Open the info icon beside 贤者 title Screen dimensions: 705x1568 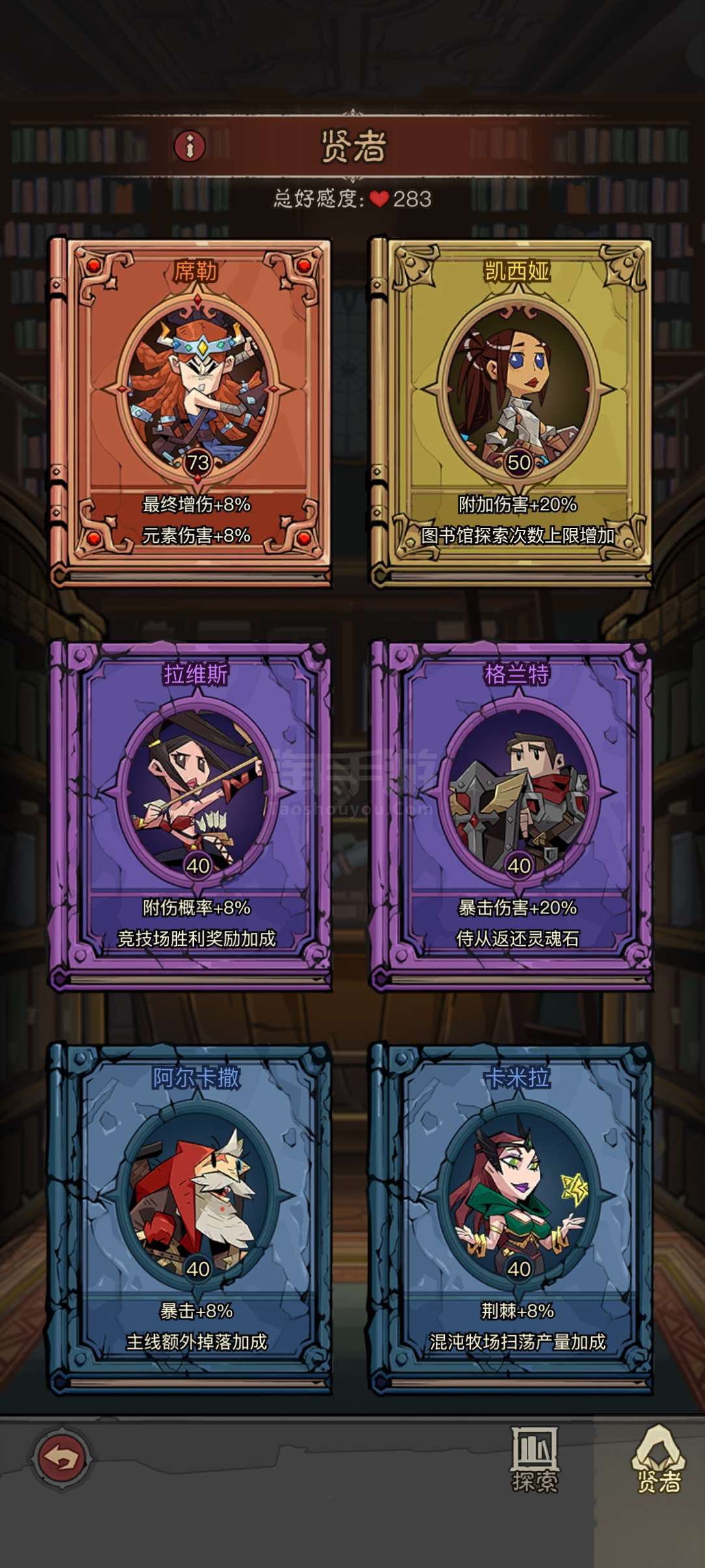189,146
